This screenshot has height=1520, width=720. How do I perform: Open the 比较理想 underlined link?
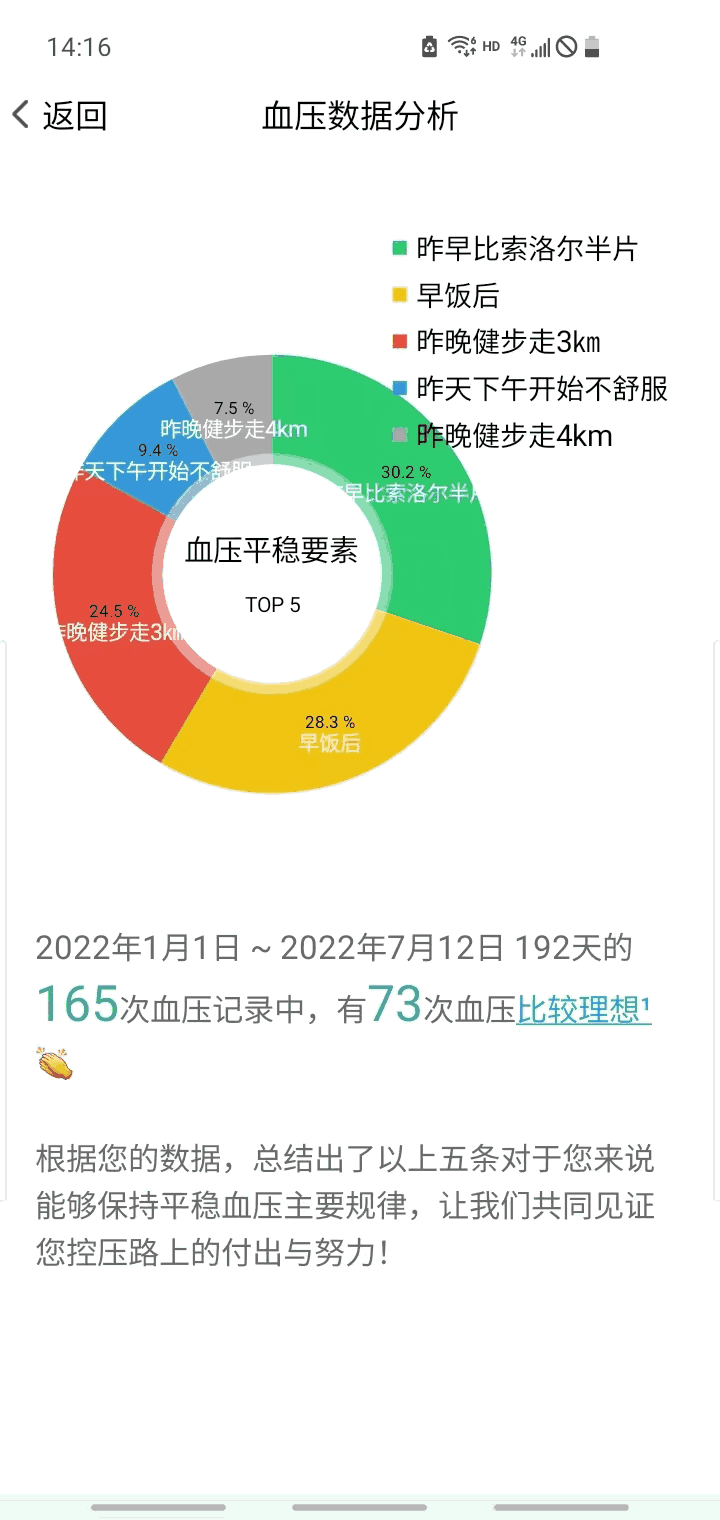[x=584, y=1010]
